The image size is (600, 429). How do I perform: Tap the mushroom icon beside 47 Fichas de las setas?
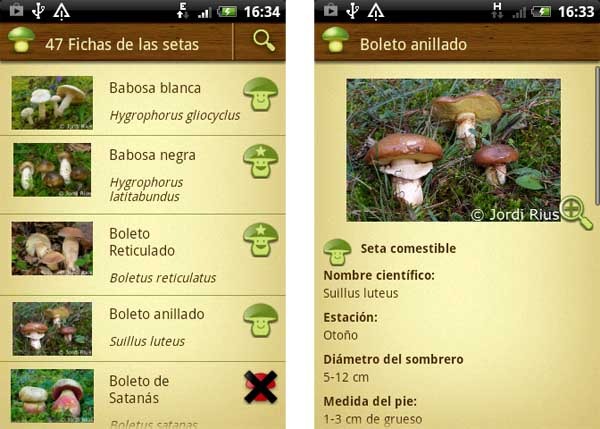click(x=21, y=41)
